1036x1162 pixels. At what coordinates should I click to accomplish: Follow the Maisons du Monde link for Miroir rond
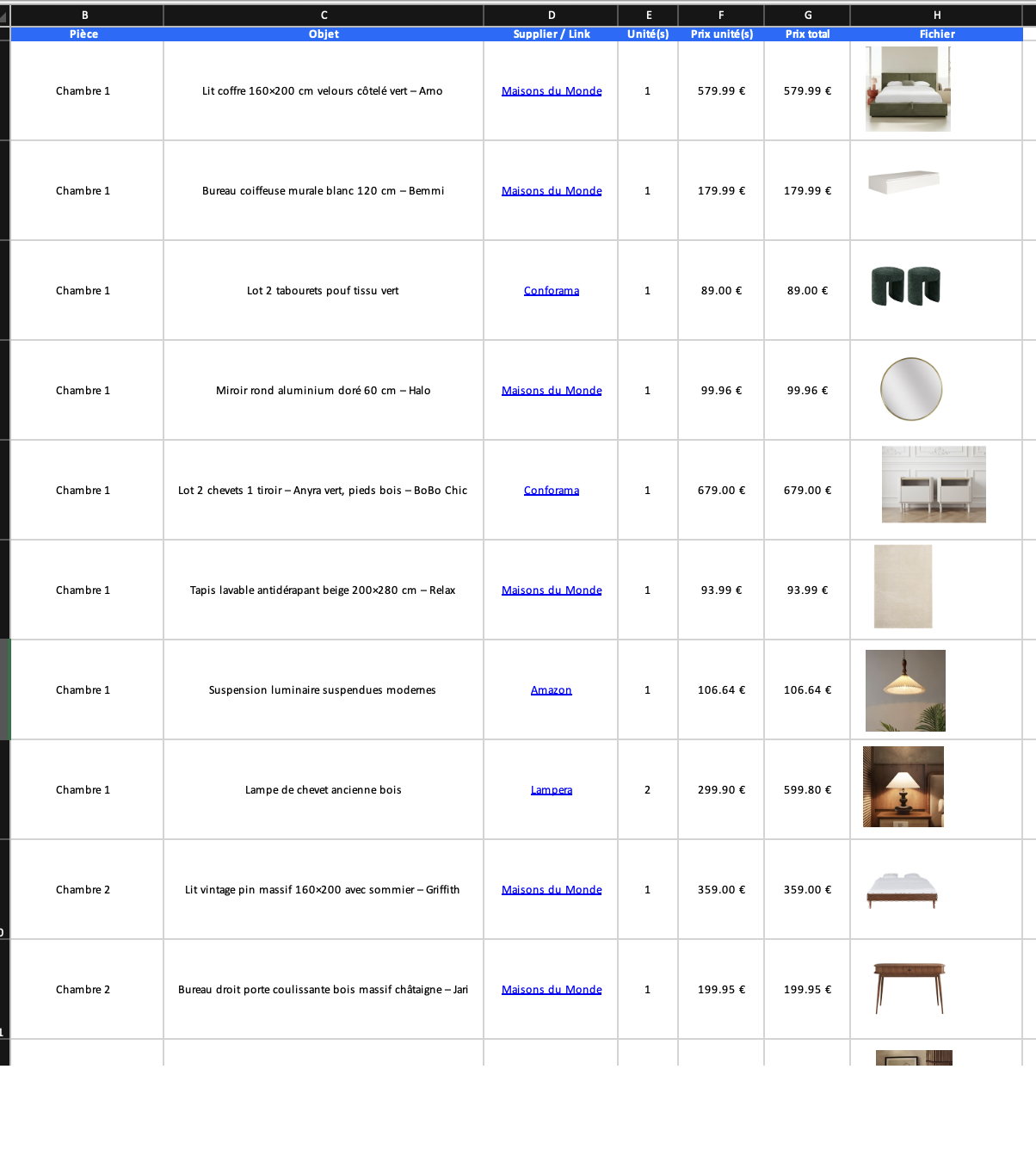click(552, 391)
